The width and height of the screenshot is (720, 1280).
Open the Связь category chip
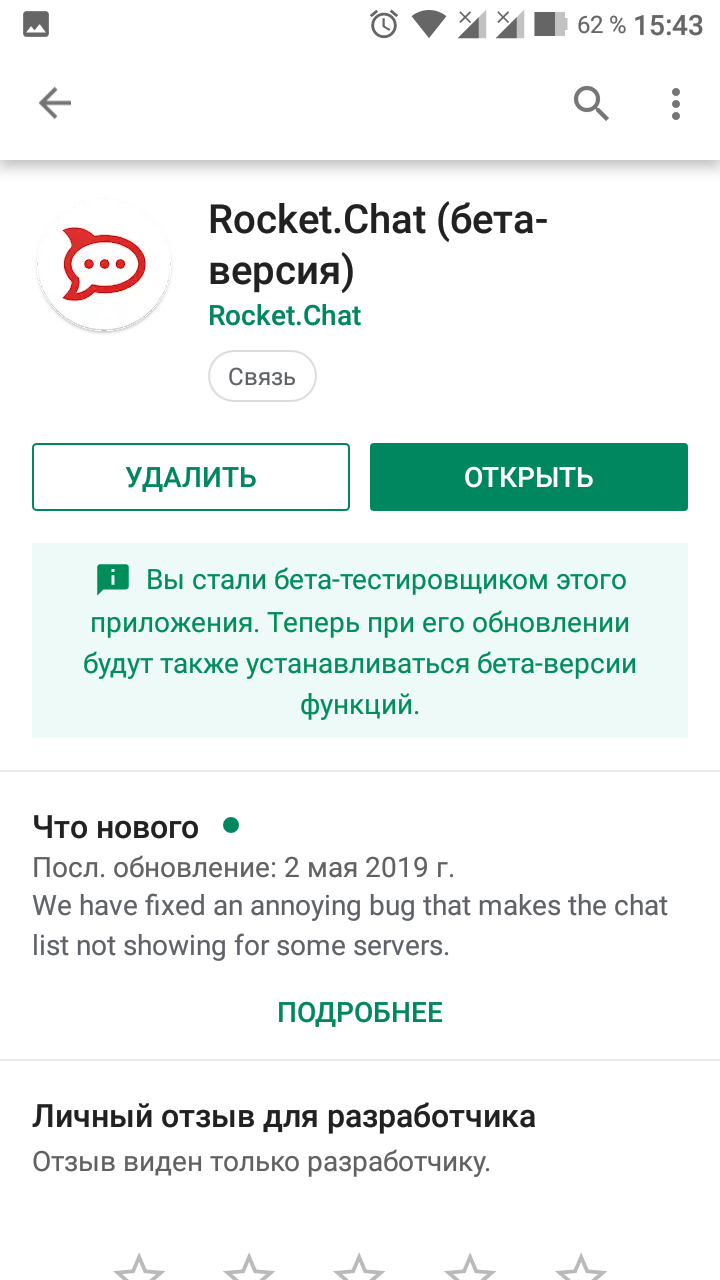point(262,376)
